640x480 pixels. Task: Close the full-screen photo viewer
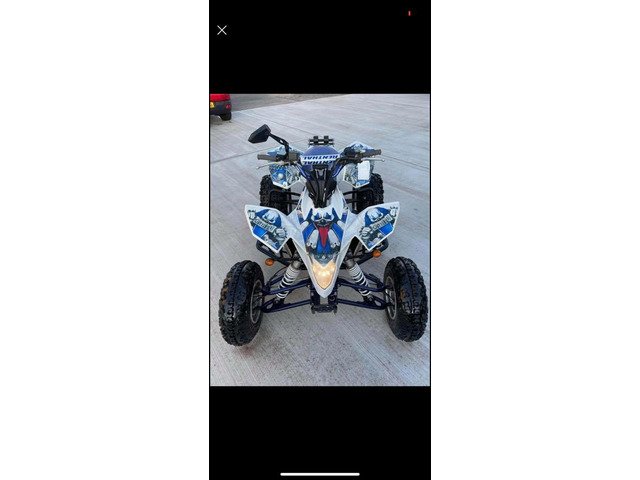pos(222,30)
